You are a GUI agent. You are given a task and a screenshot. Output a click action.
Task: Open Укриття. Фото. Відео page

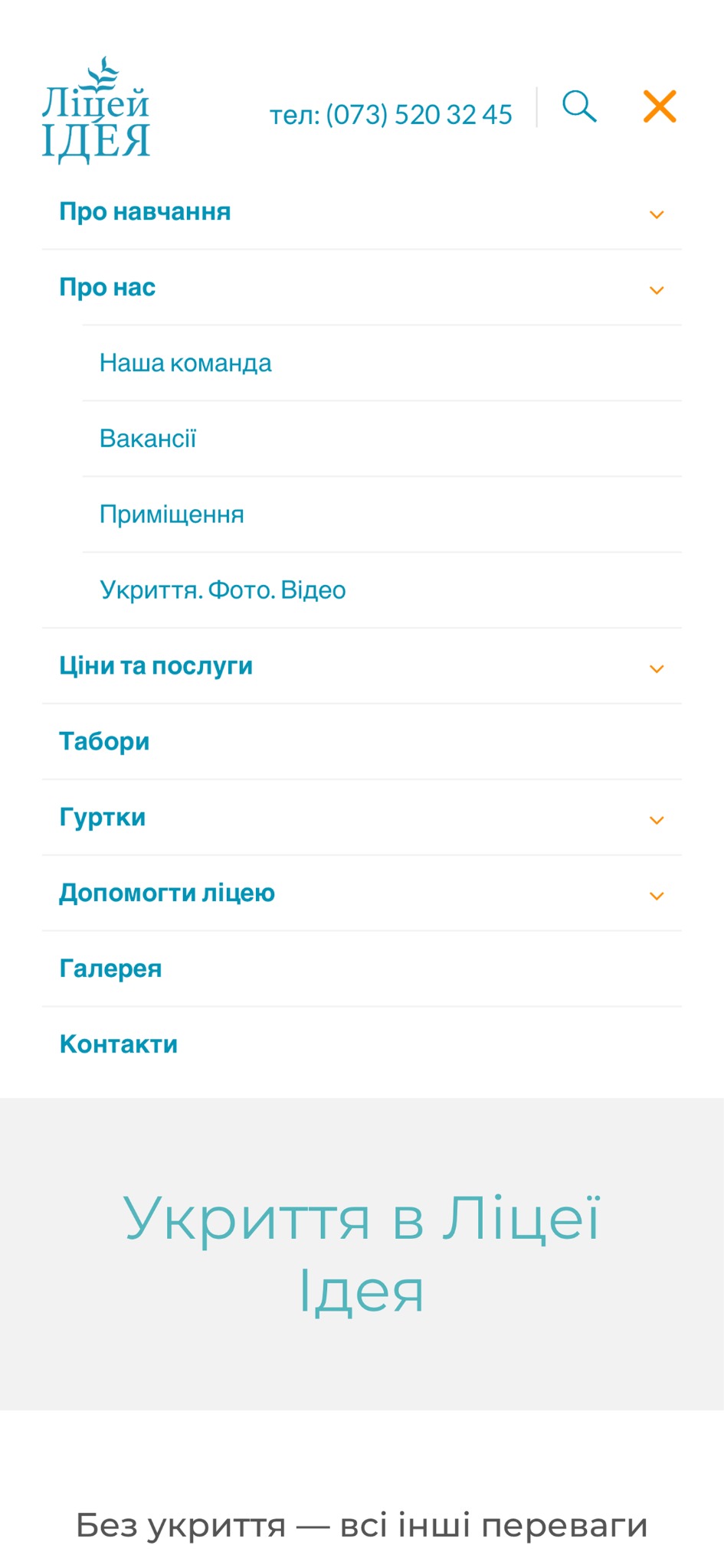(x=223, y=590)
